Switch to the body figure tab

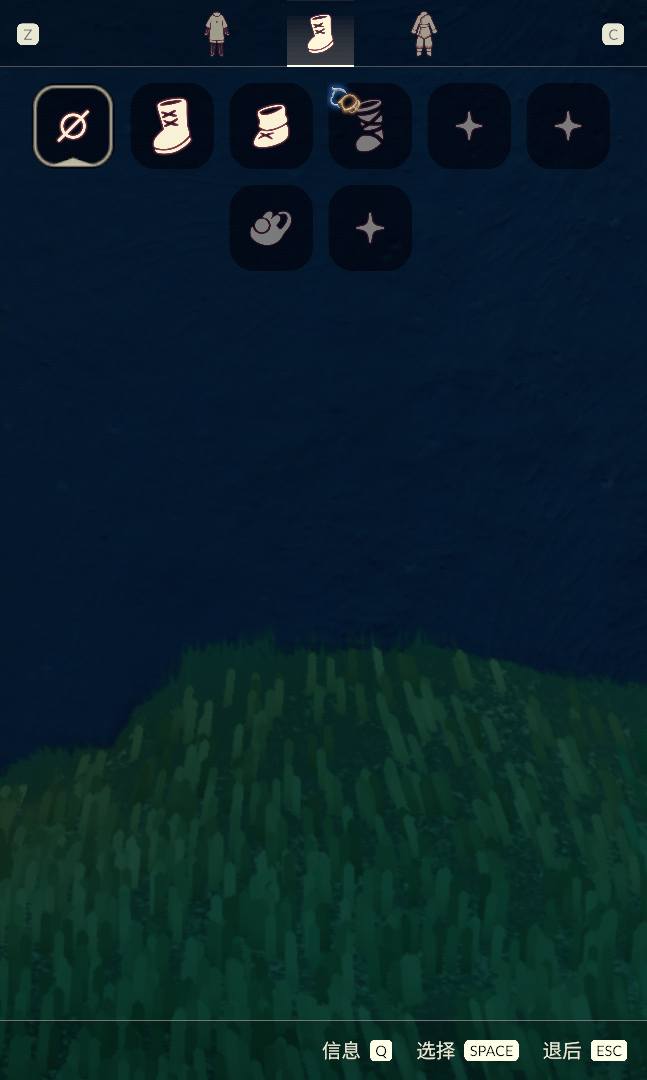coord(424,34)
